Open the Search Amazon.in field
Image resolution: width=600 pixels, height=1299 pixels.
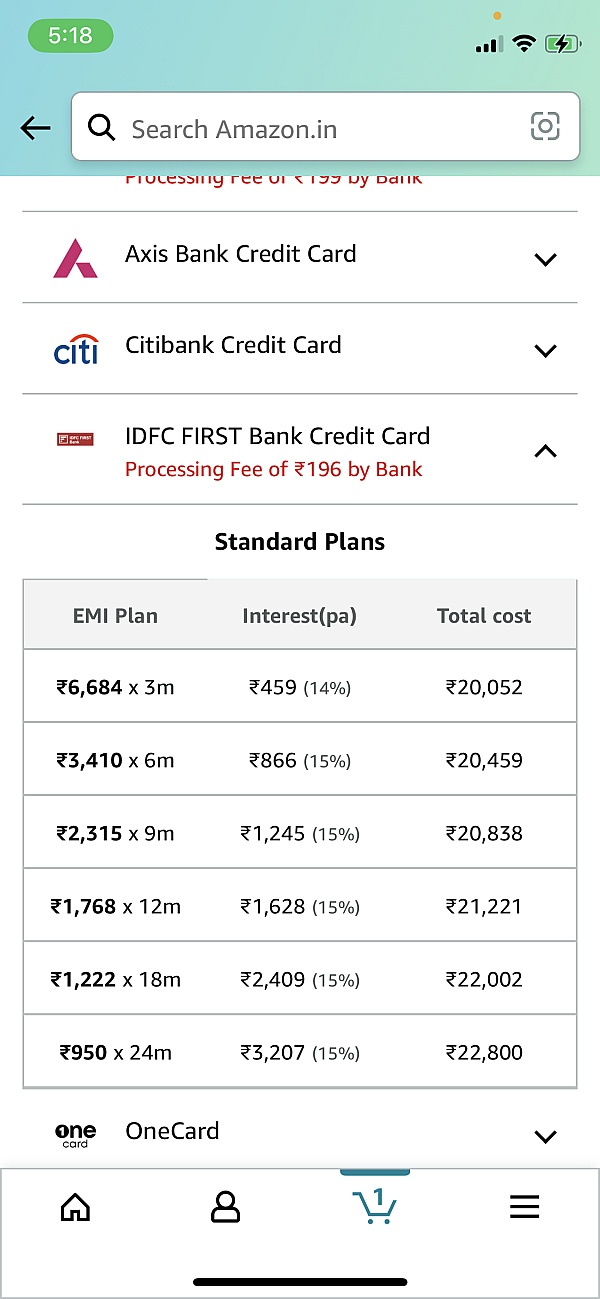click(x=325, y=127)
